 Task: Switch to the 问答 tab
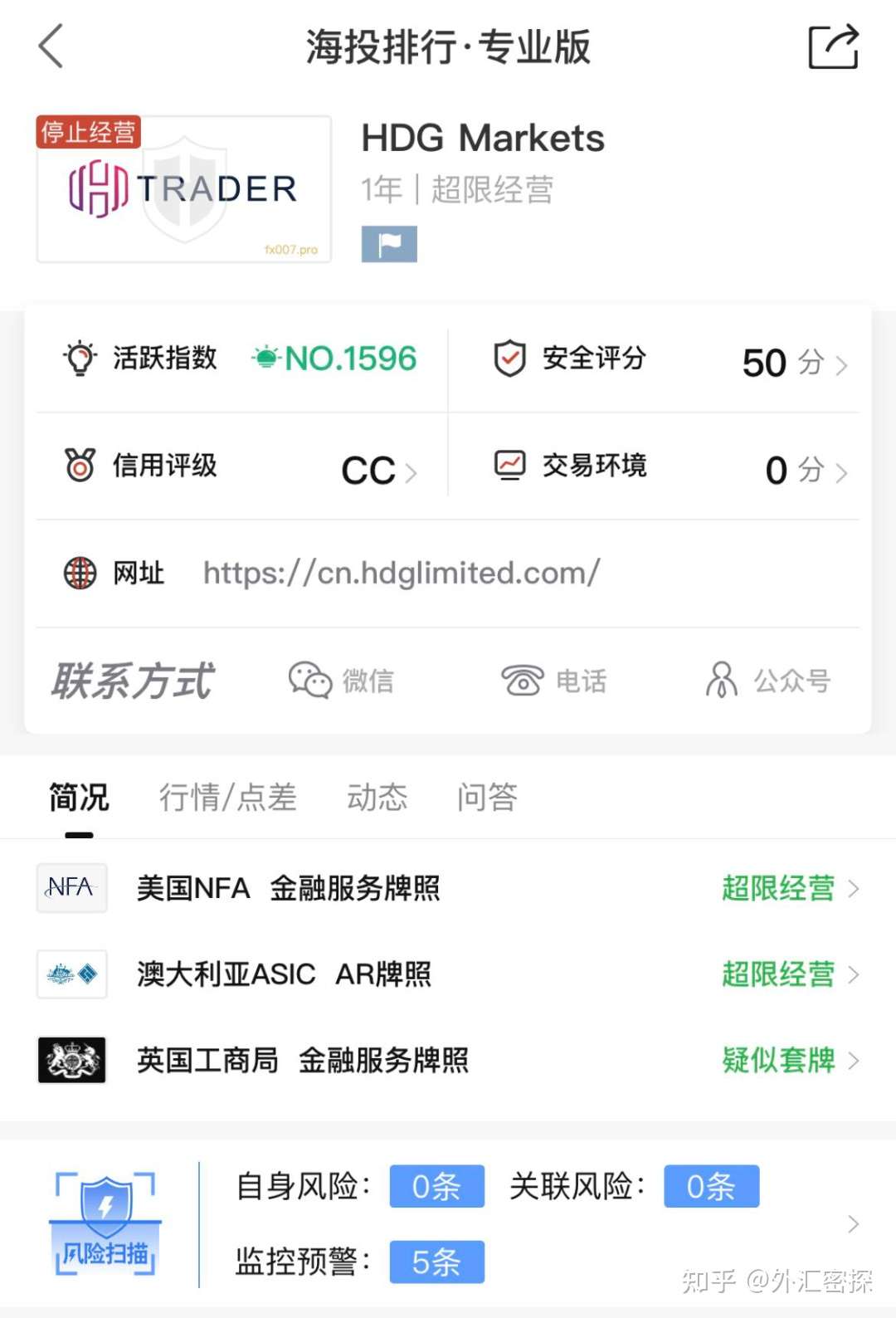(x=487, y=798)
